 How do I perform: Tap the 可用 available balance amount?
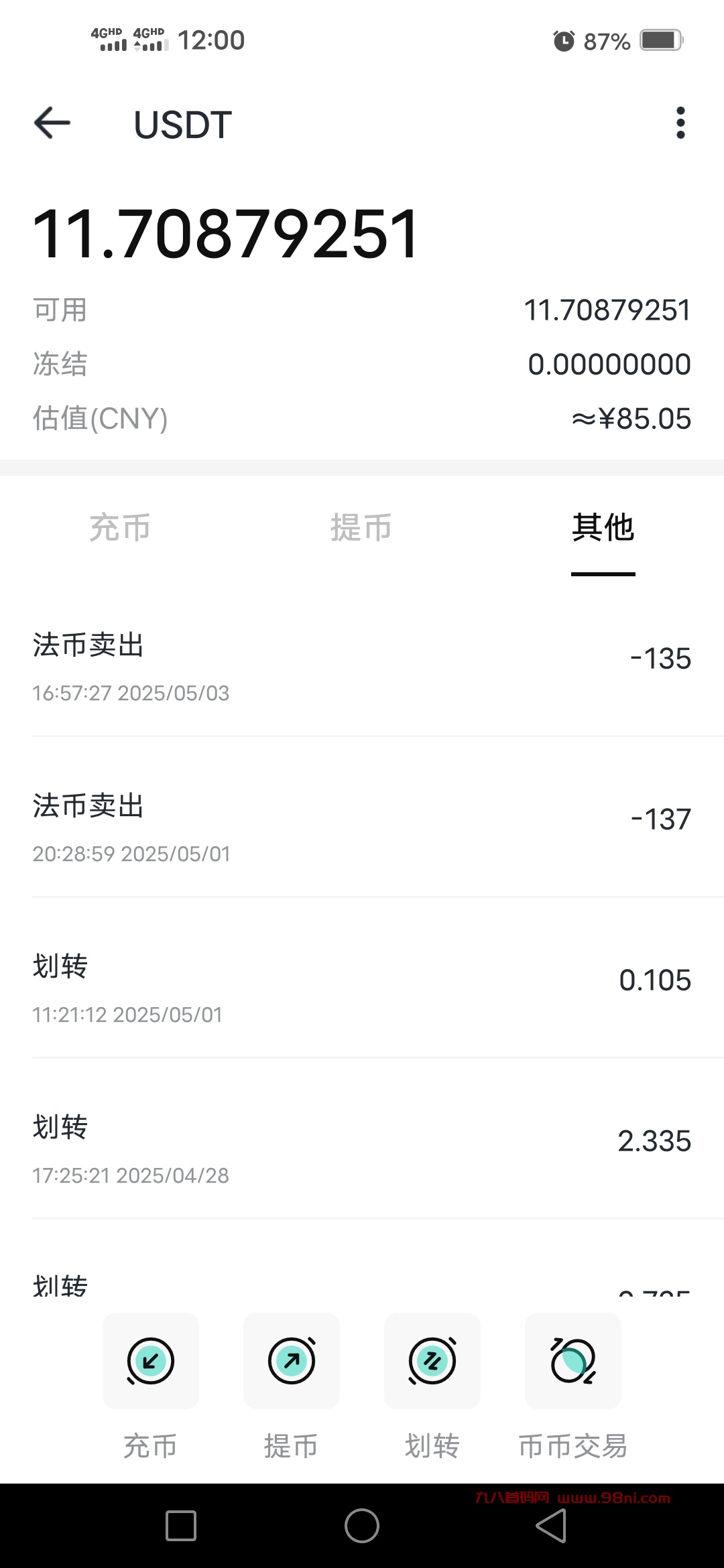coord(607,309)
